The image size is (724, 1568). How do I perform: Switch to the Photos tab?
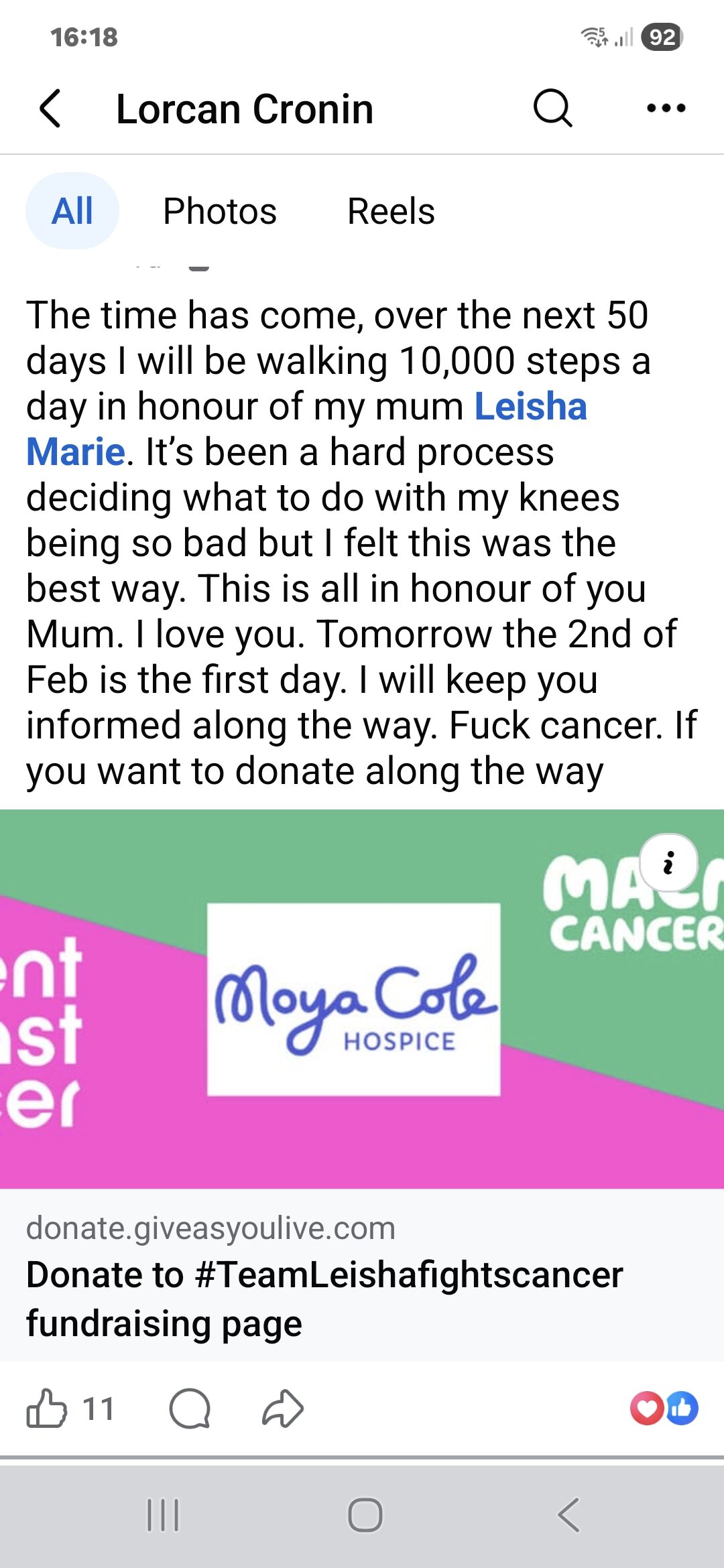pyautogui.click(x=220, y=211)
